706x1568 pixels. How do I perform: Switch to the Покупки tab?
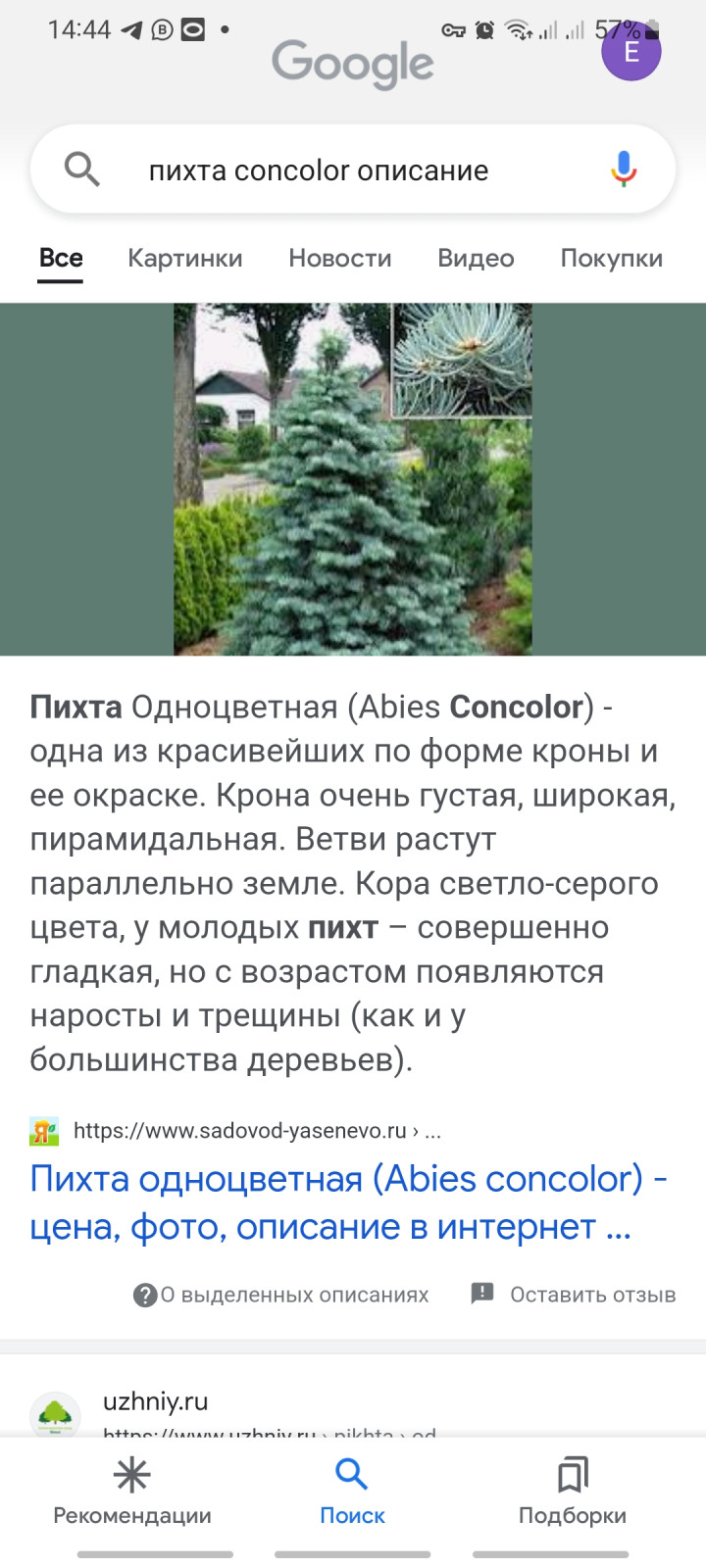[611, 258]
